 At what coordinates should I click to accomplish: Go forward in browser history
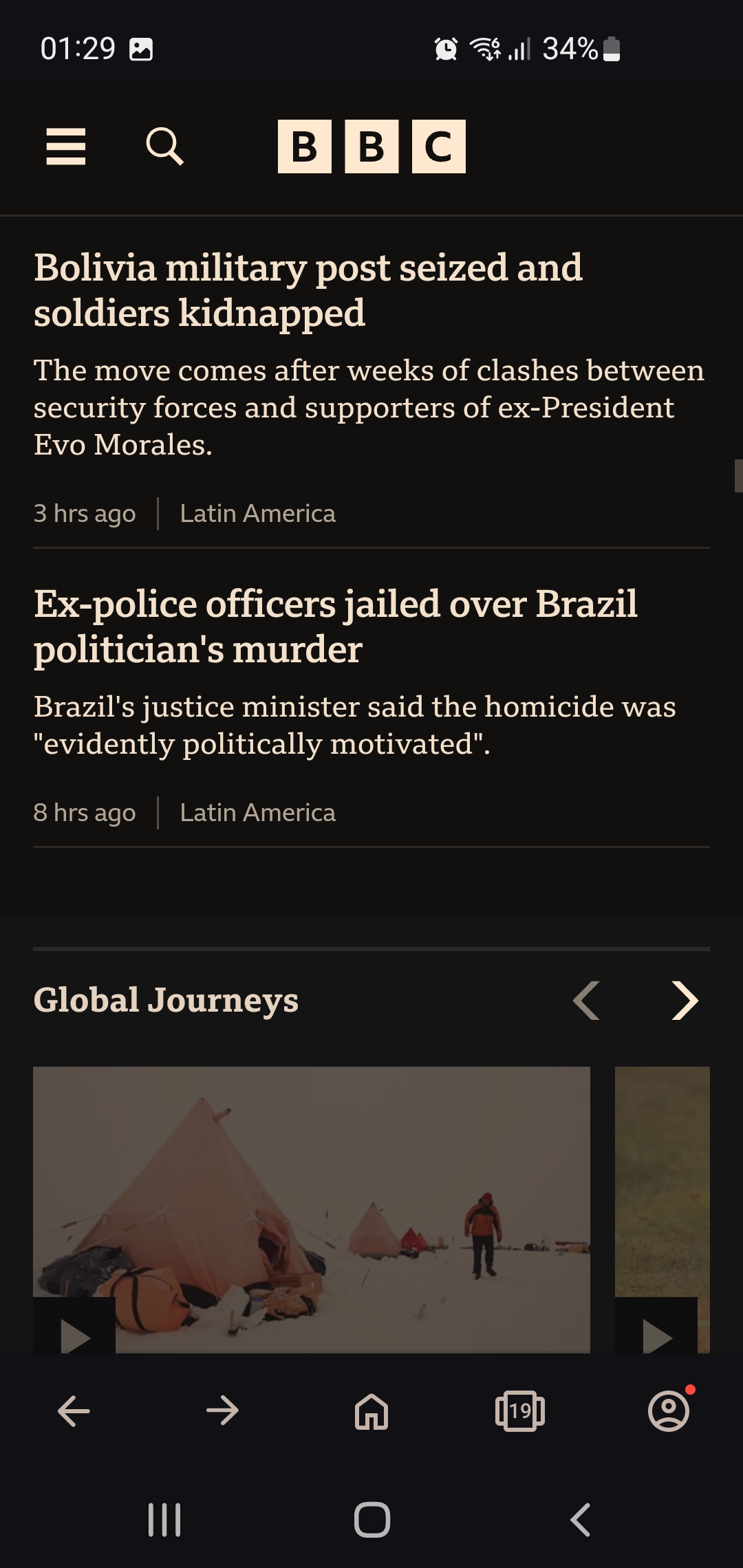click(222, 1411)
